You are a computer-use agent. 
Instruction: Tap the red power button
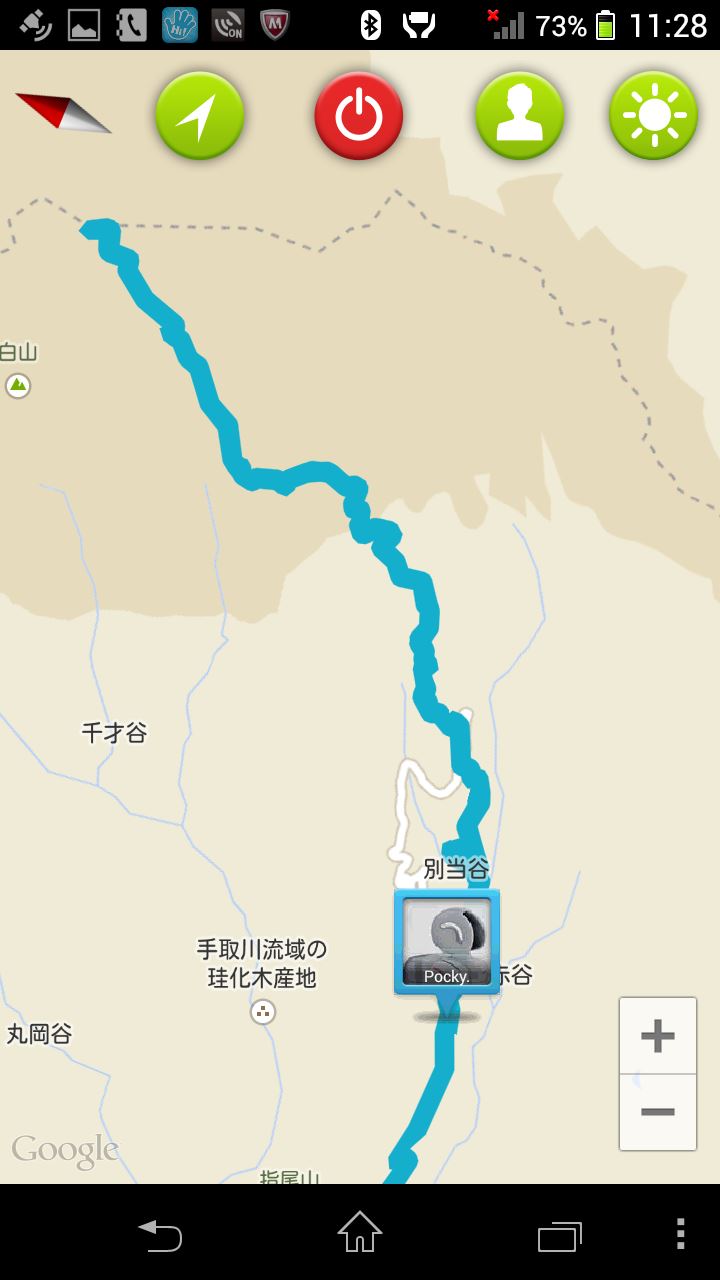(359, 116)
